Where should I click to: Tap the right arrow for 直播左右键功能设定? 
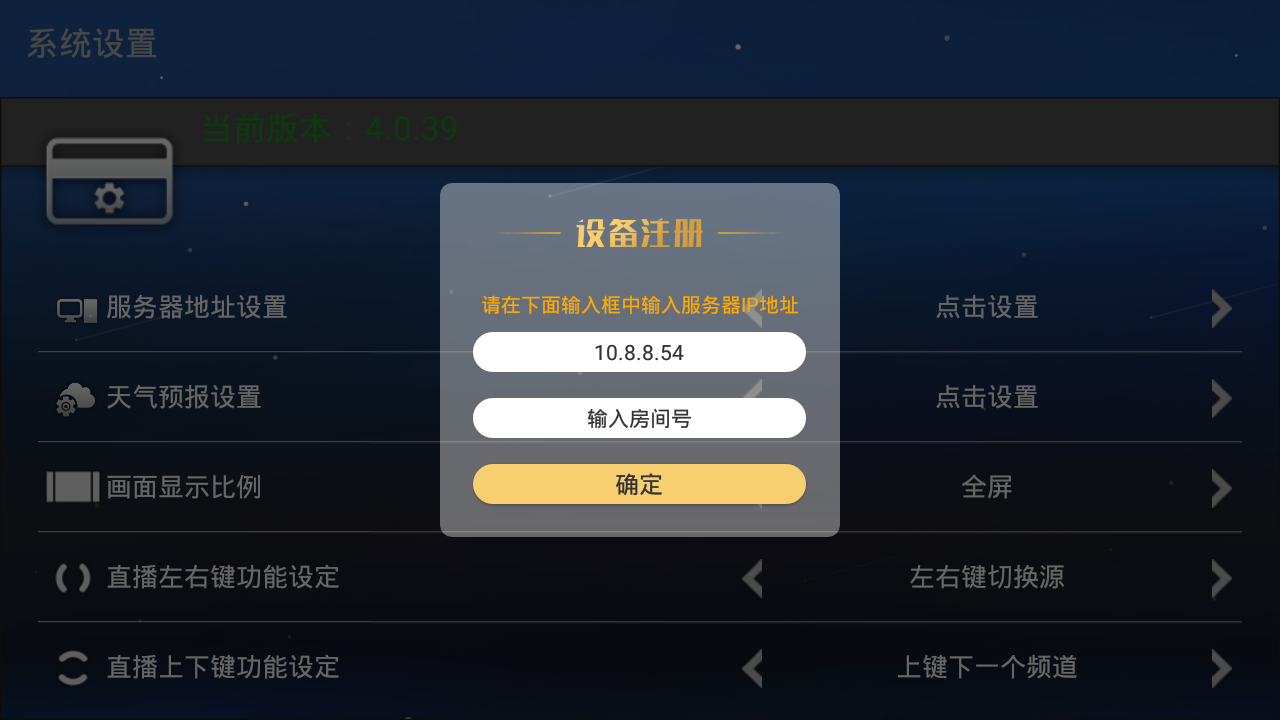click(x=1221, y=578)
